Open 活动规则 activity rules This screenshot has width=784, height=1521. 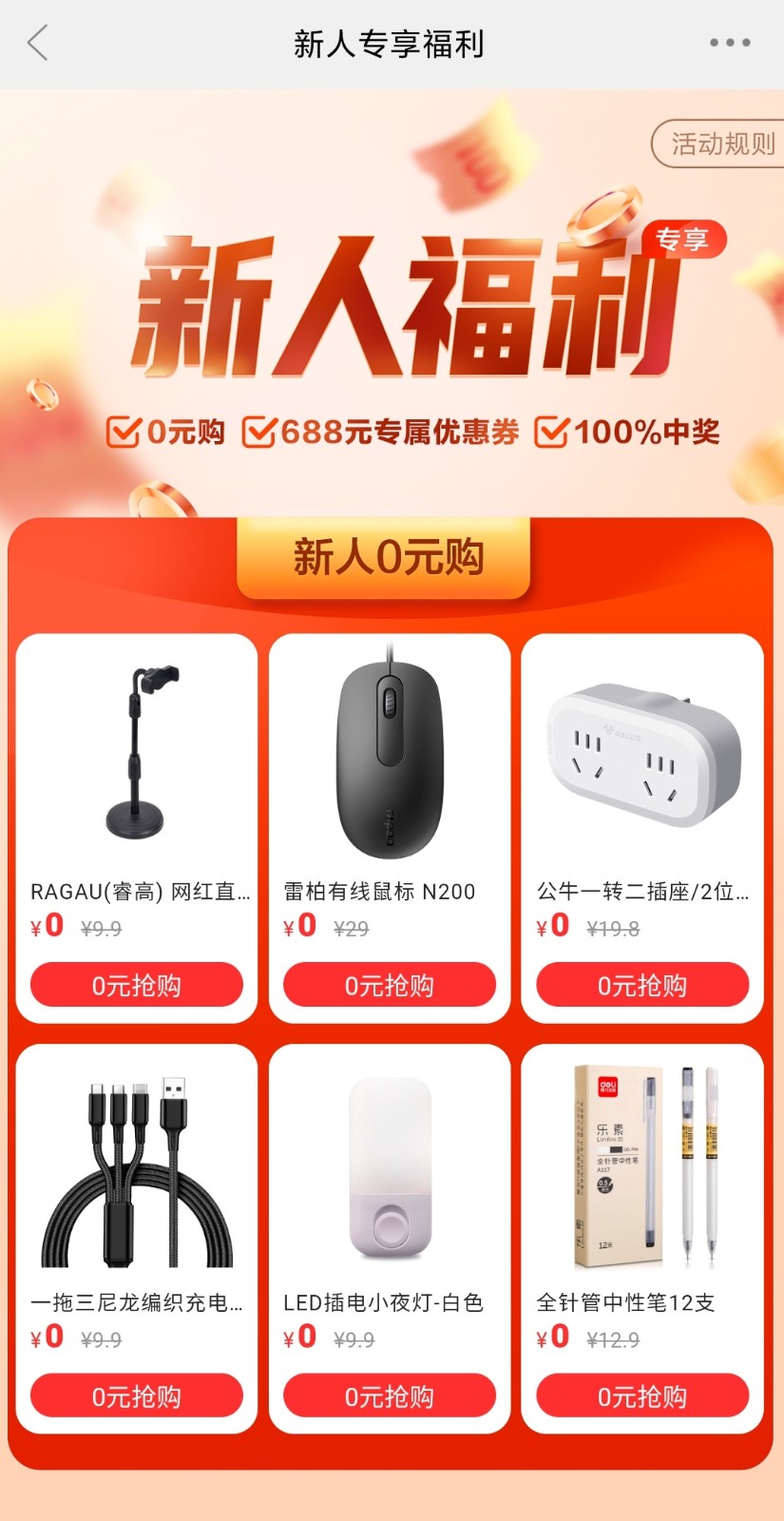720,144
